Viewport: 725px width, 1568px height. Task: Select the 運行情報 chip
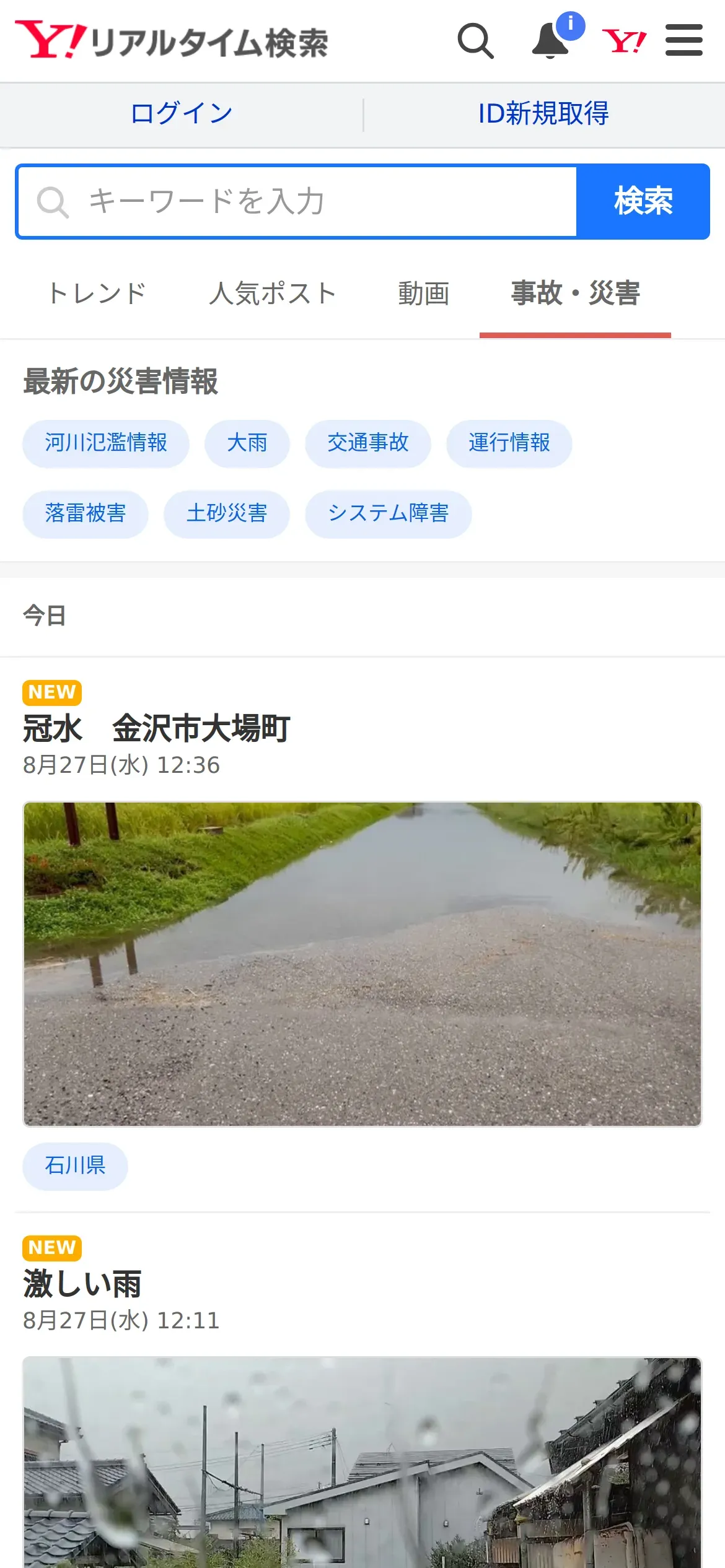pyautogui.click(x=509, y=443)
